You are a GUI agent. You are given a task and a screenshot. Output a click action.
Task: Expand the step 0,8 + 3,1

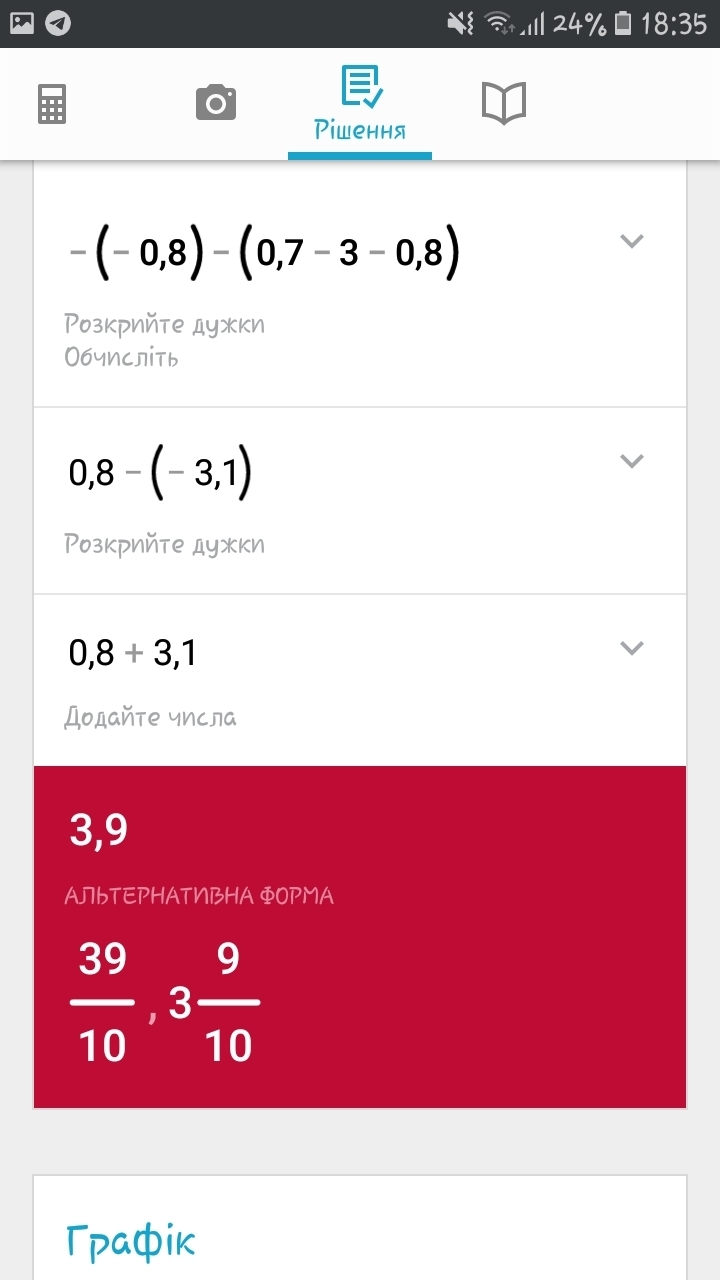tap(631, 648)
